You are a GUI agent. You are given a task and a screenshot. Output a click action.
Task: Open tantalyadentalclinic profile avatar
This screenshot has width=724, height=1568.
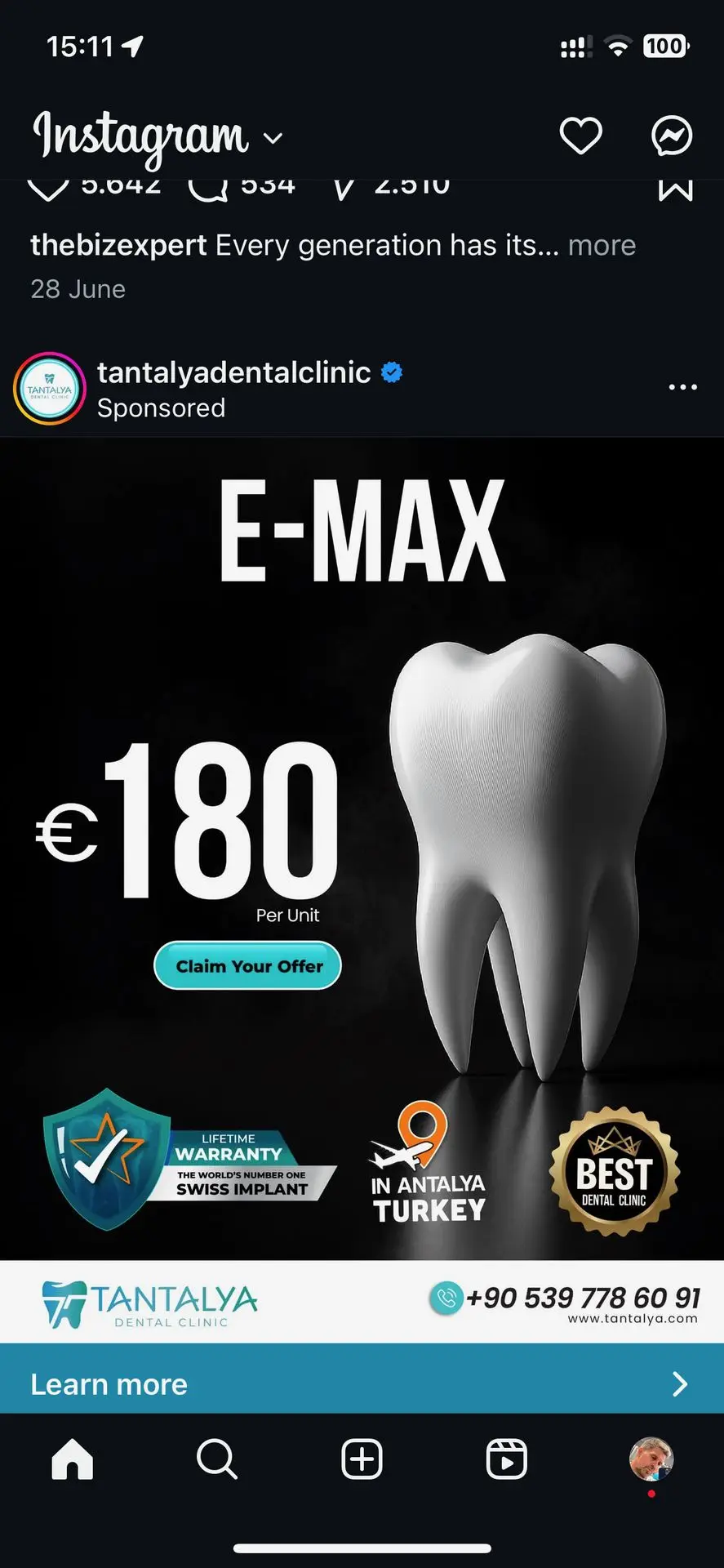(x=49, y=389)
